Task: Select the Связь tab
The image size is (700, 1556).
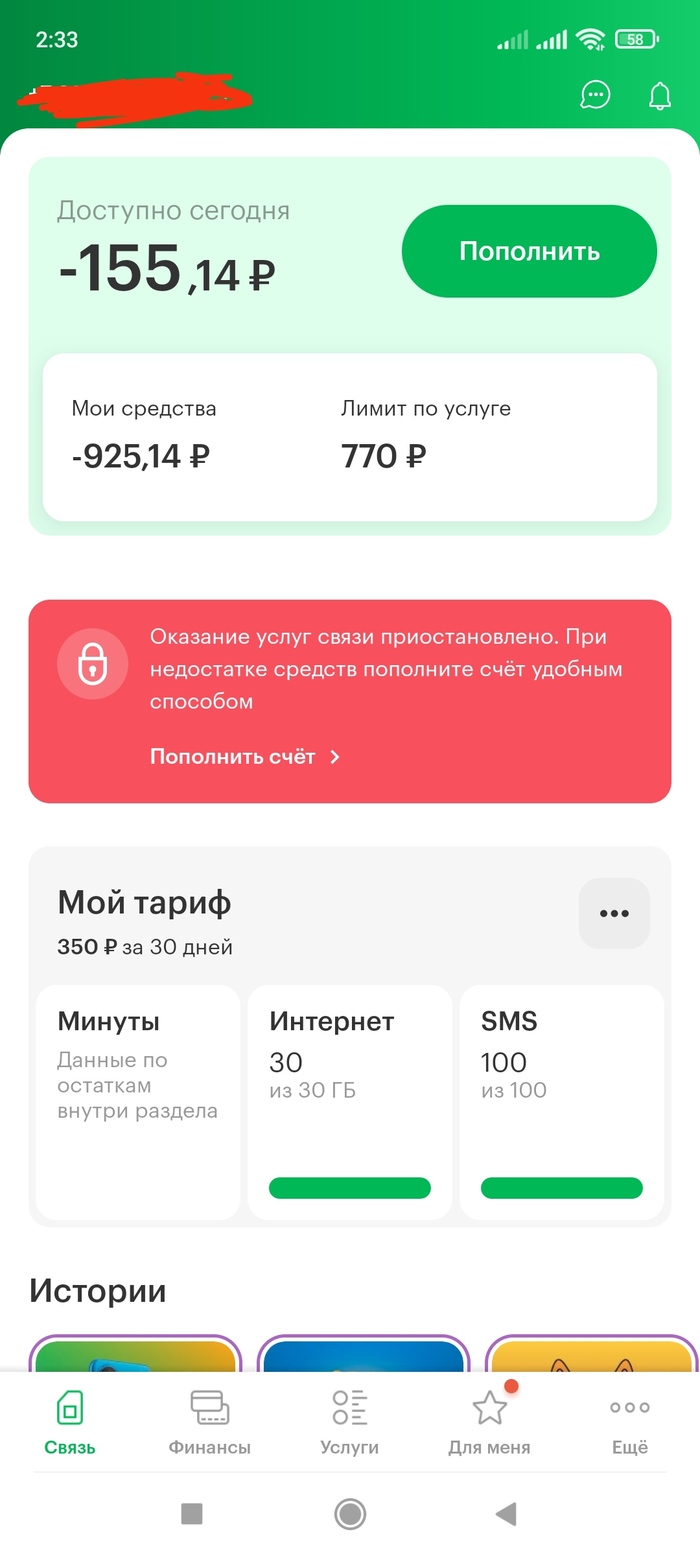Action: tap(70, 1422)
